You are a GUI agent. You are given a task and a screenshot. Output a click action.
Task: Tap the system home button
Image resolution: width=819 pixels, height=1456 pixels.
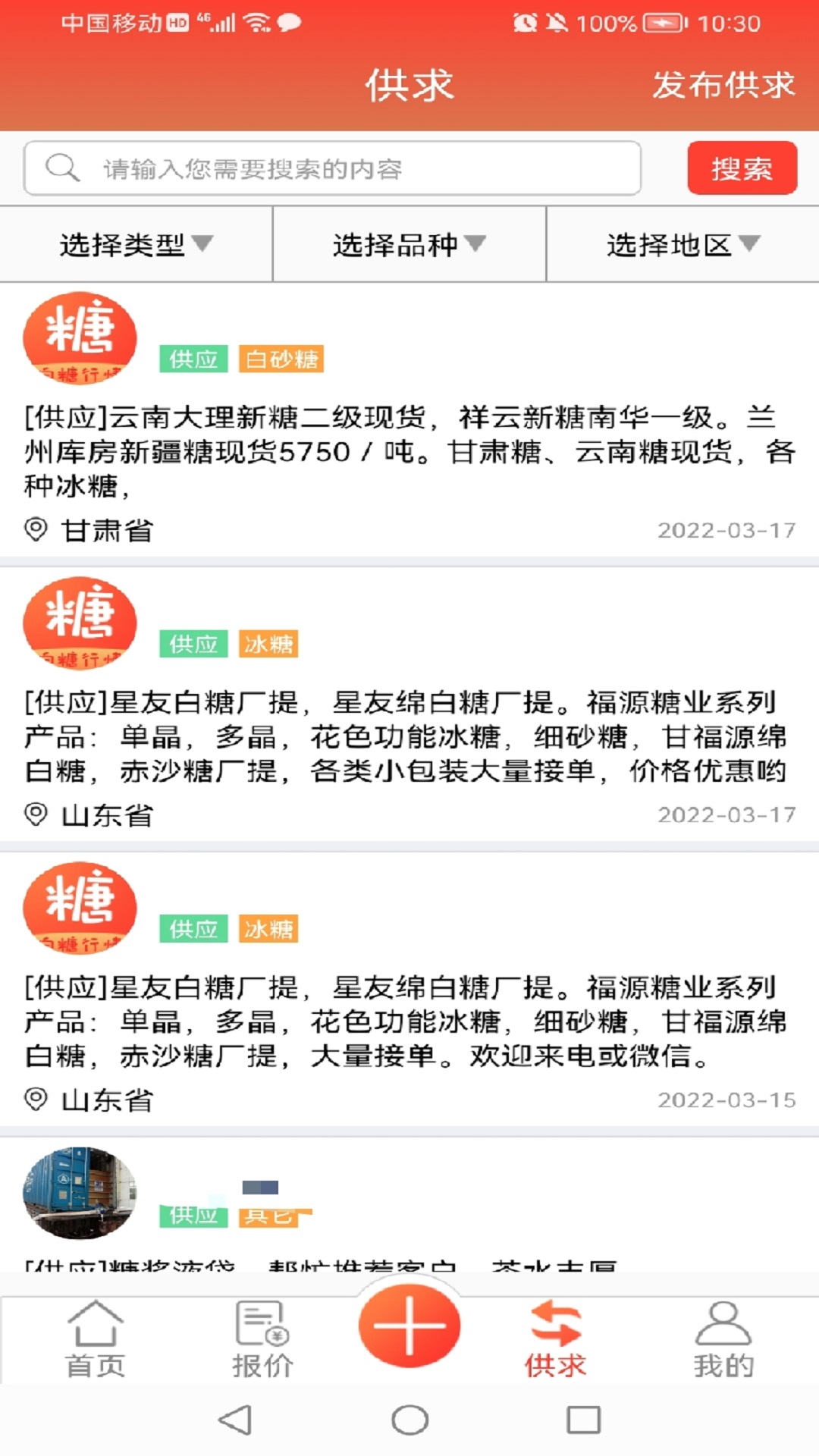(x=409, y=1420)
